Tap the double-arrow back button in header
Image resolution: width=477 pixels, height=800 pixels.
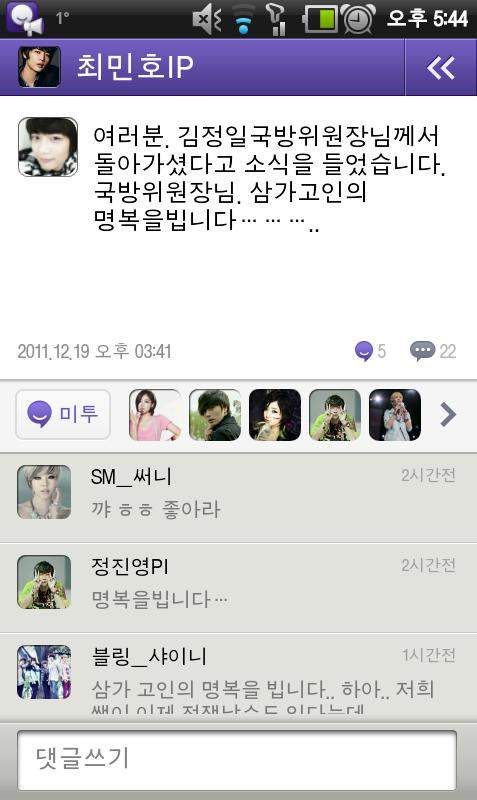click(441, 67)
